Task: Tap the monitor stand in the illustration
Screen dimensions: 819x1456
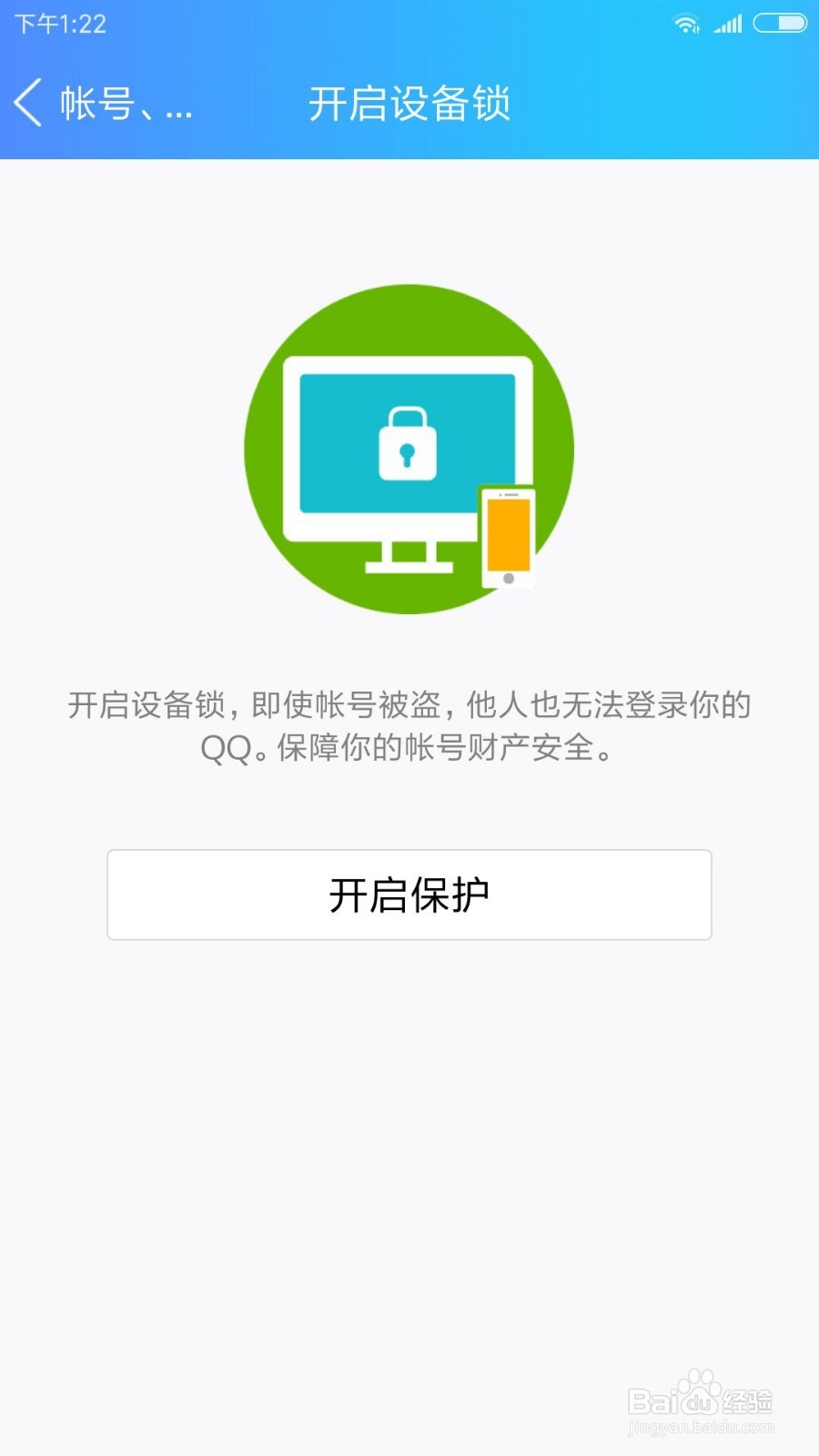Action: [x=409, y=557]
